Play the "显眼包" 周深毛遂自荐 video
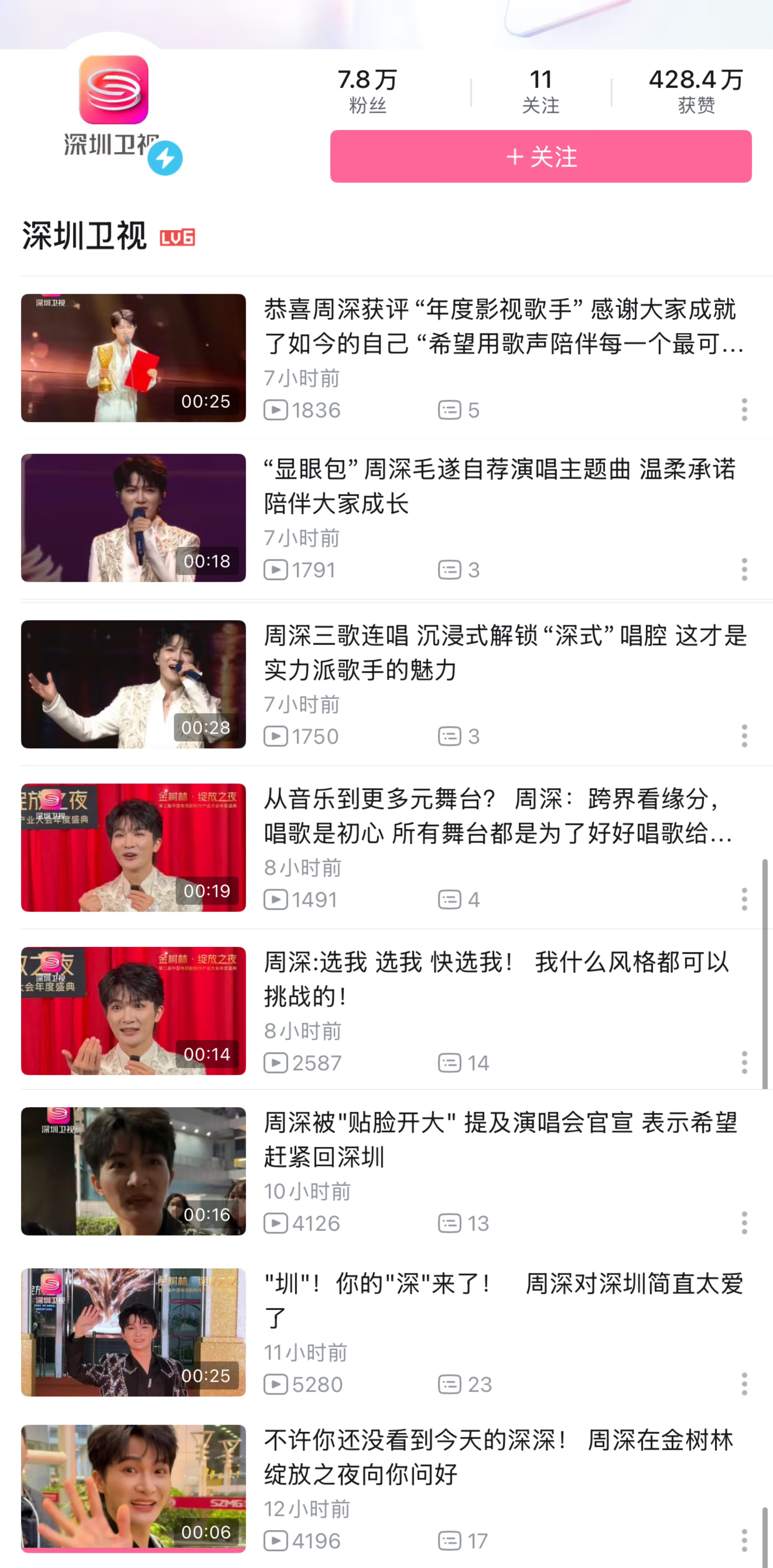Image resolution: width=773 pixels, height=1568 pixels. tap(133, 517)
